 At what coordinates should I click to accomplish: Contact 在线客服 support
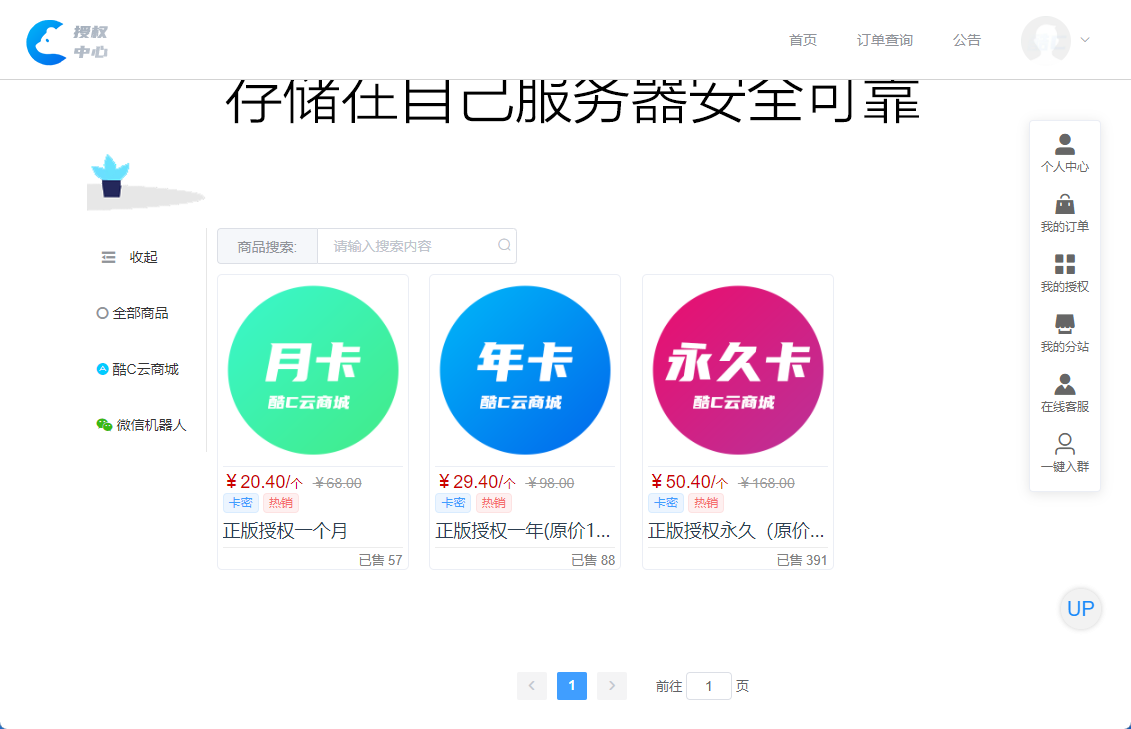(x=1064, y=394)
